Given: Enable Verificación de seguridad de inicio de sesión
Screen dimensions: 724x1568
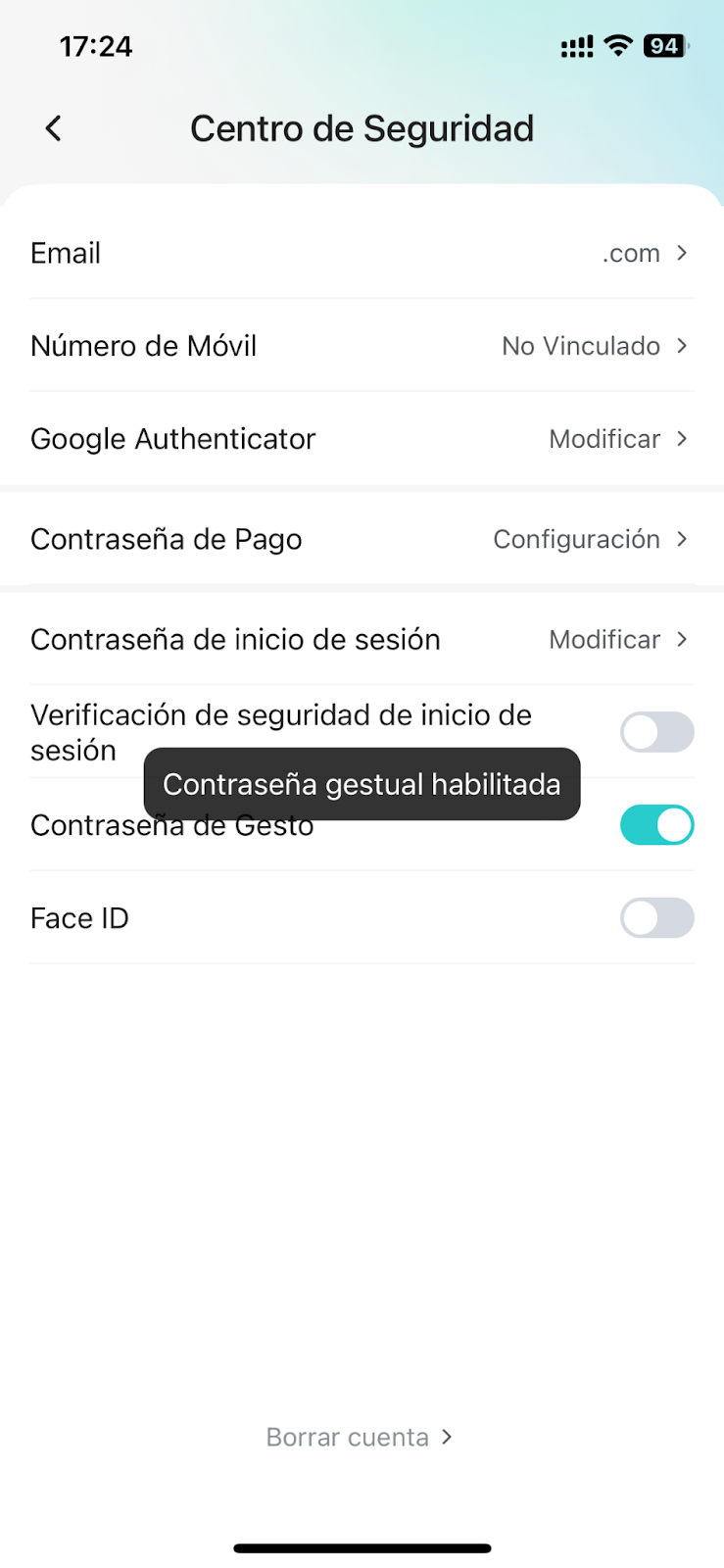Looking at the screenshot, I should [657, 732].
